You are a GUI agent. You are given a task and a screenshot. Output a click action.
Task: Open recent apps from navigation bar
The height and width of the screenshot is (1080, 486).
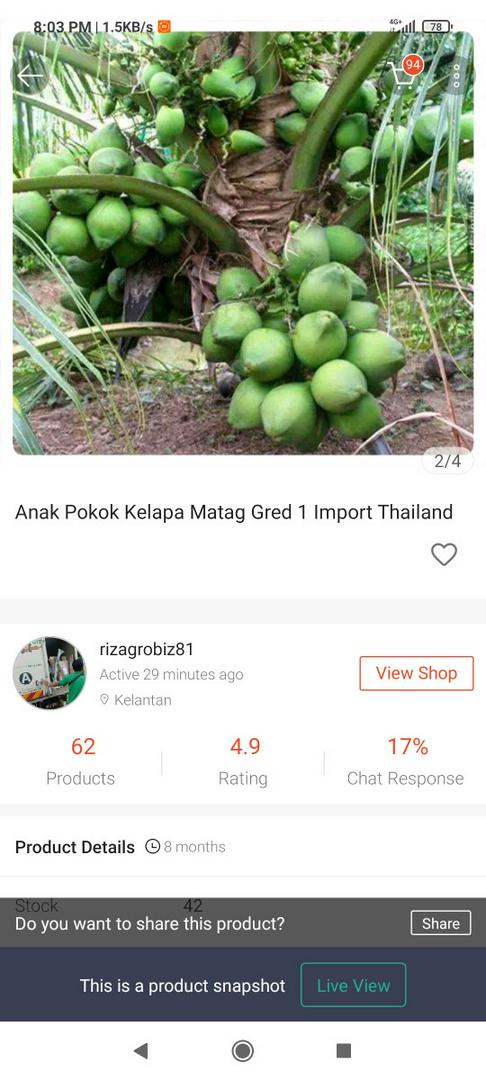pyautogui.click(x=344, y=1050)
